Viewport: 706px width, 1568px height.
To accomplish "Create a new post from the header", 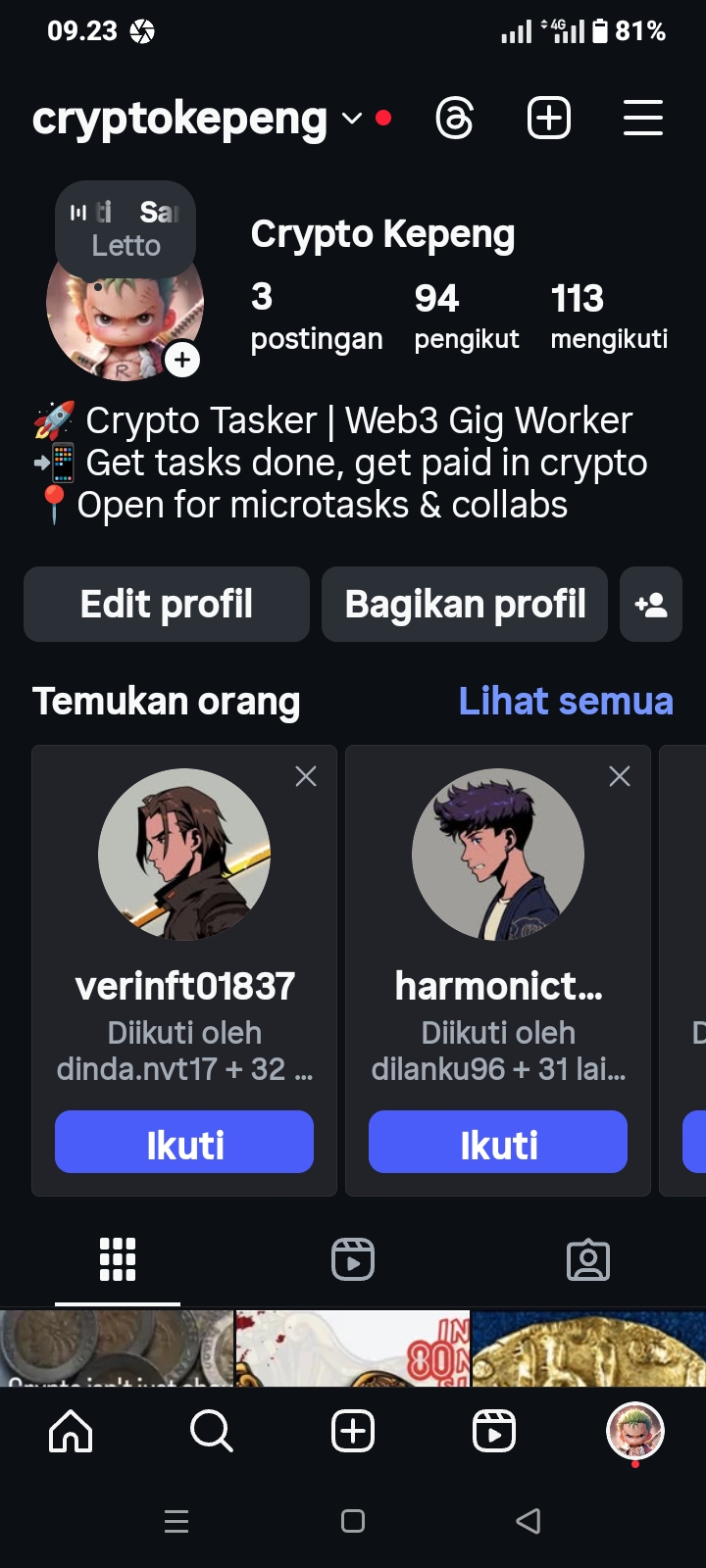I will pyautogui.click(x=549, y=119).
